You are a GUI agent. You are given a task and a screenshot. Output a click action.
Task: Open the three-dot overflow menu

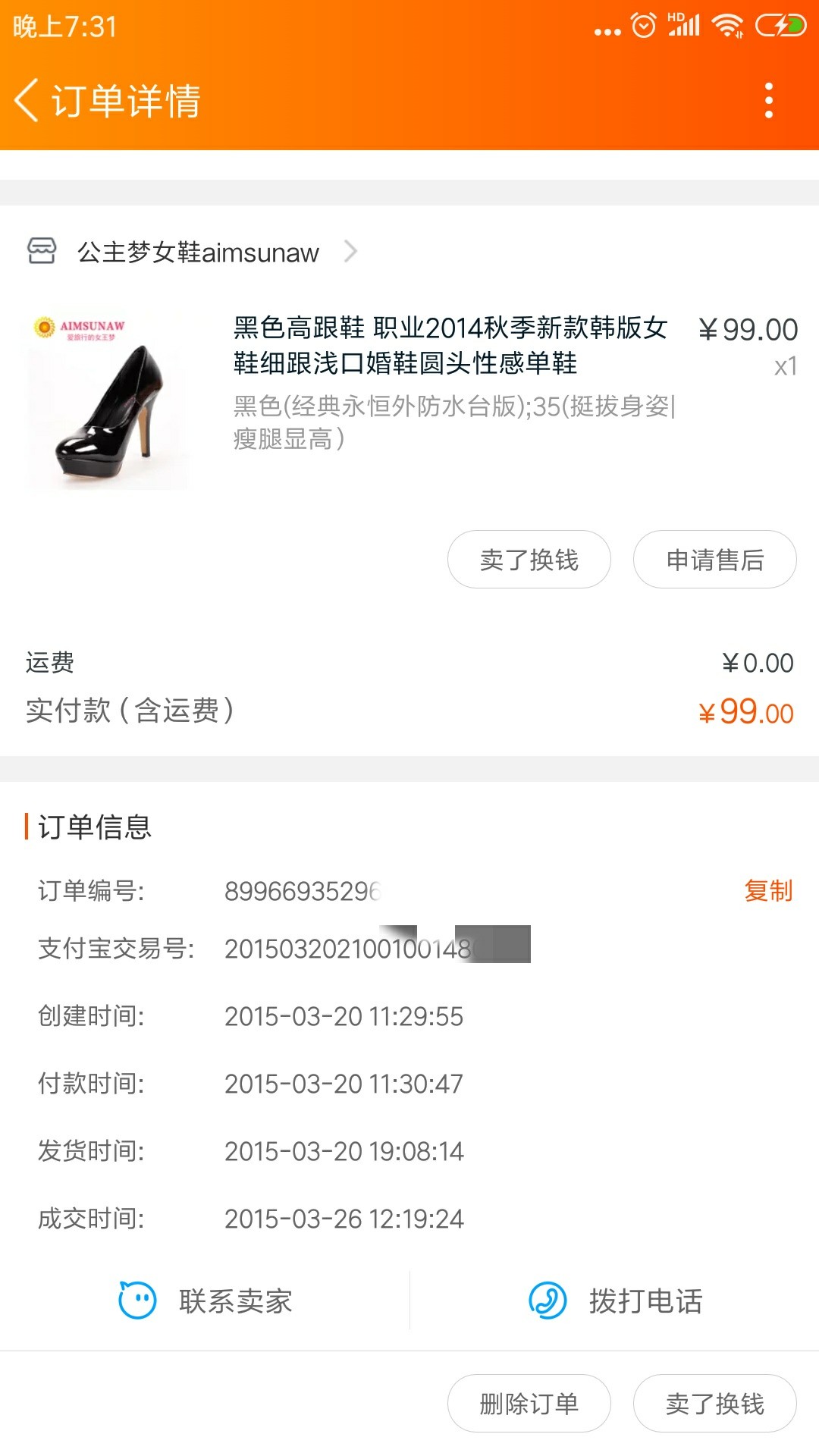click(768, 100)
